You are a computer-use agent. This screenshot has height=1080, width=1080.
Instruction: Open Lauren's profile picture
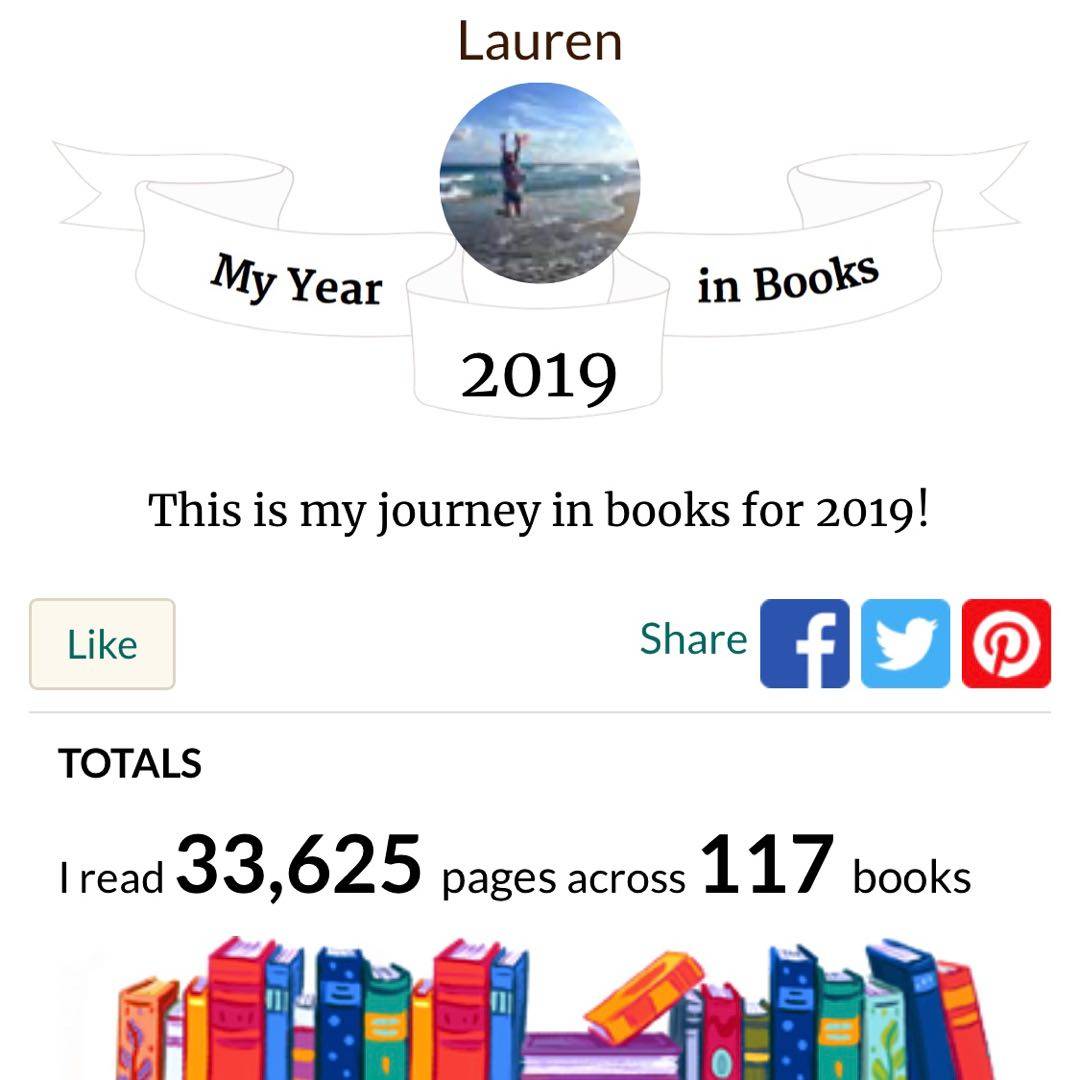pos(540,182)
